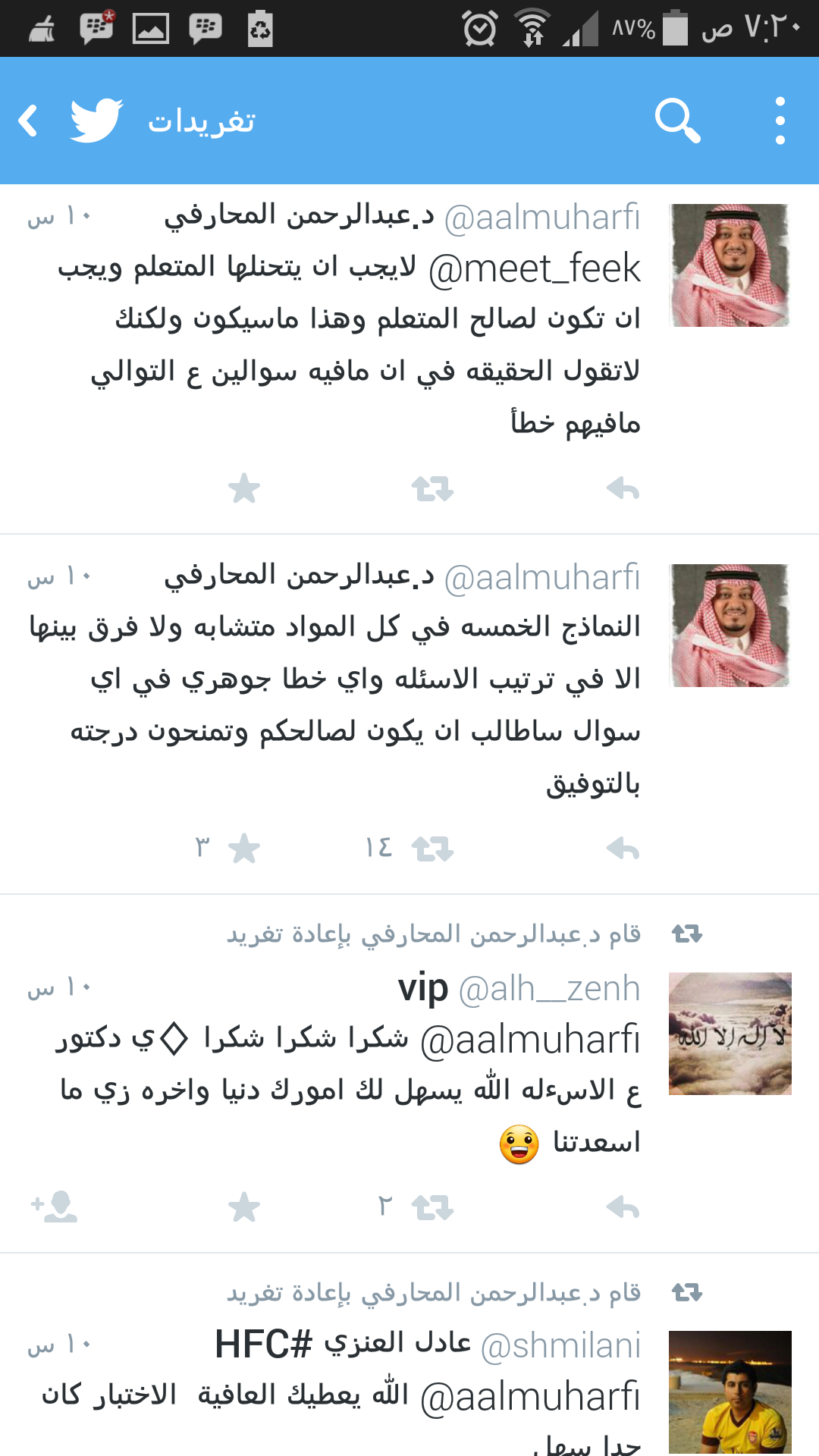Open the @meet_feek mention link
The height and width of the screenshot is (1456, 819).
click(535, 268)
